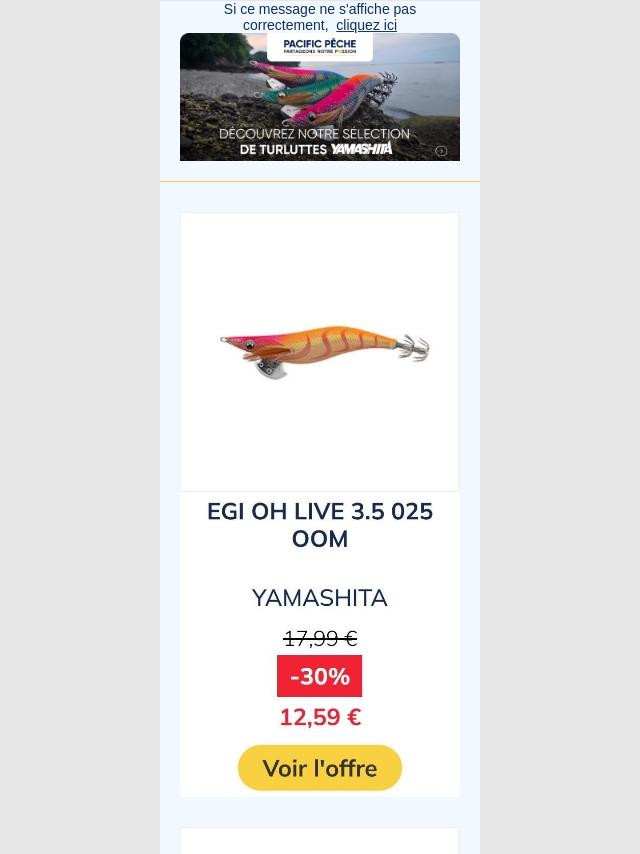Open the EGI OH LIVE lure image
Screen dimensions: 640x854
(x=319, y=351)
